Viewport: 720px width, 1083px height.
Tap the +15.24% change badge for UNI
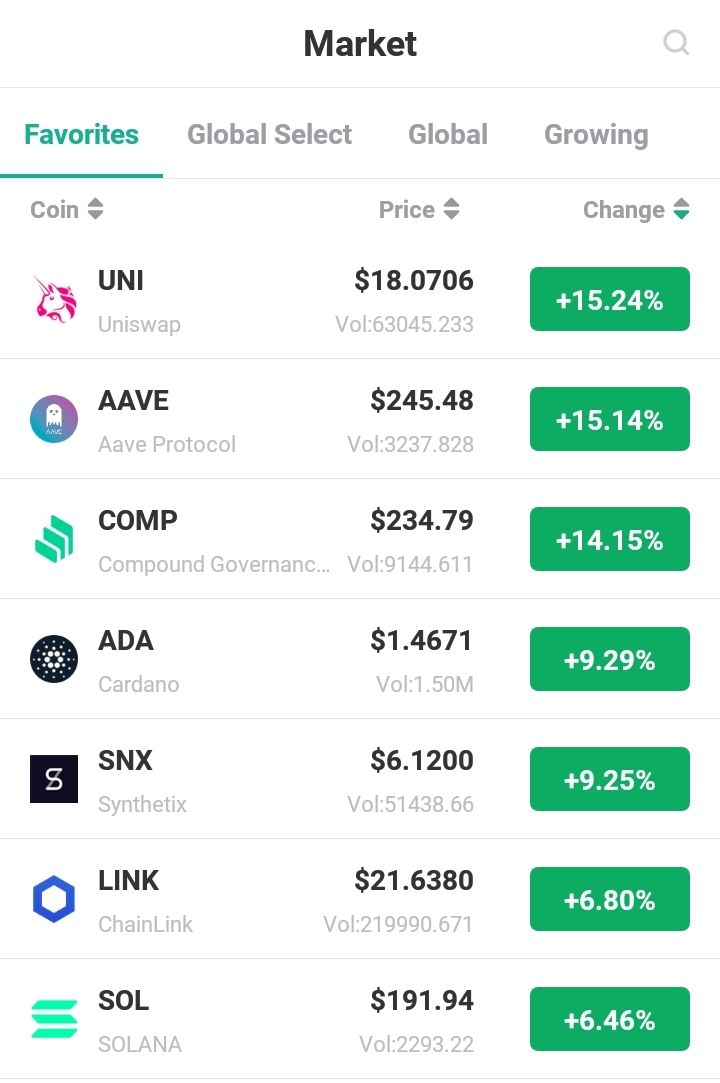click(x=609, y=300)
